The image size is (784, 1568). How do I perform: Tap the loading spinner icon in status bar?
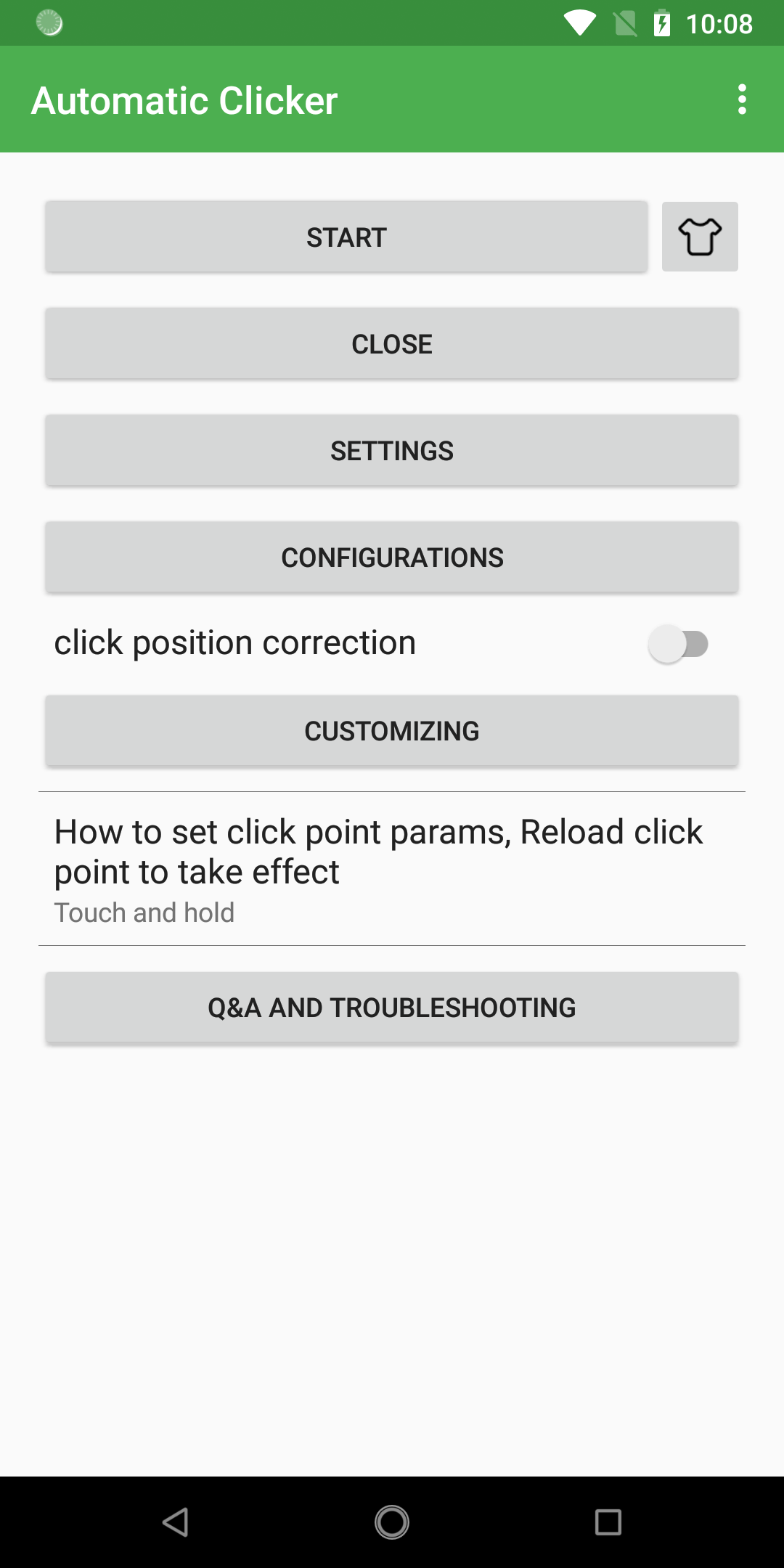48,22
